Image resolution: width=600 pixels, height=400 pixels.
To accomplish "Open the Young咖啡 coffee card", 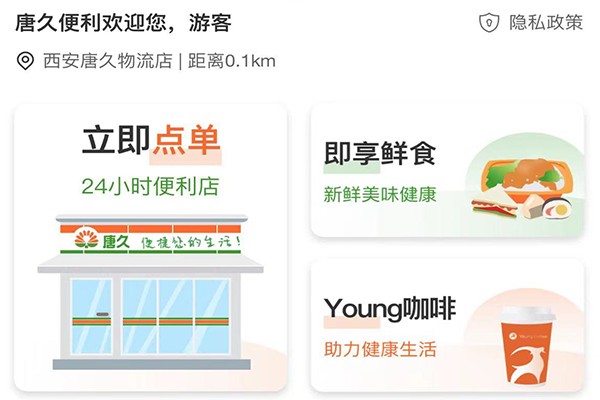I will coord(447,325).
